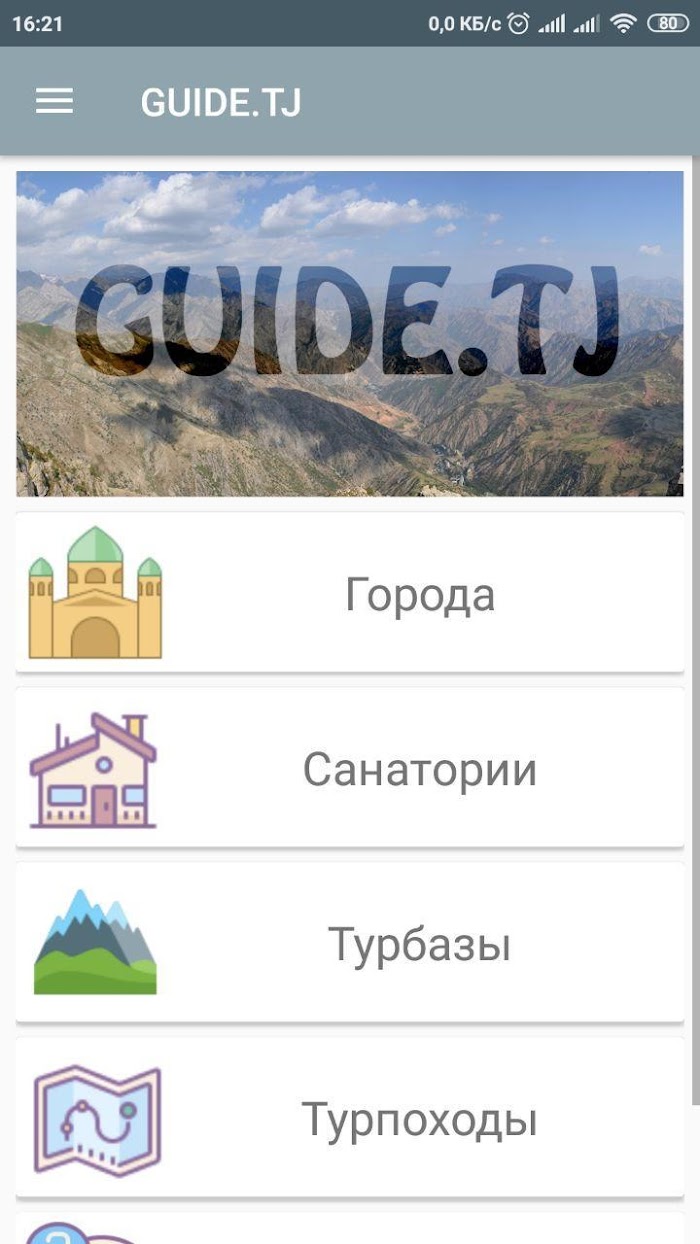This screenshot has height=1244, width=700.
Task: Open the hamburger drawer menu
Action: coord(54,101)
